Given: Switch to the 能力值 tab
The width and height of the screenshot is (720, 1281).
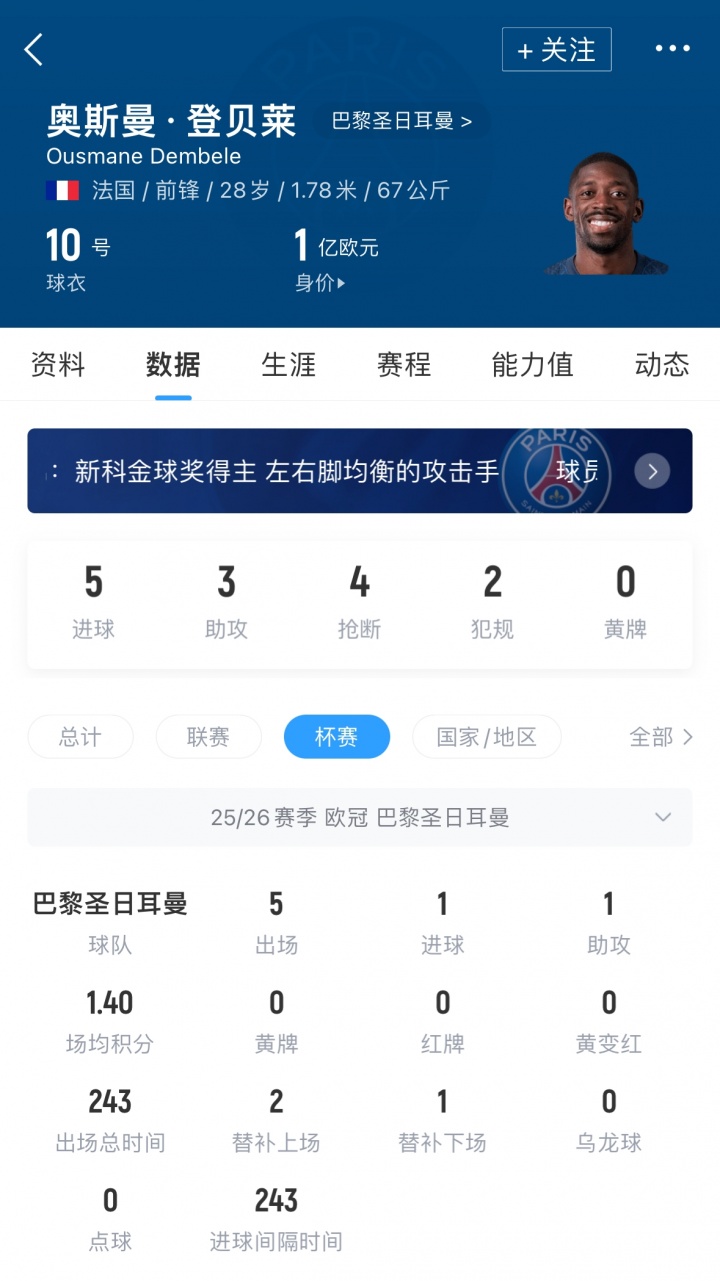Looking at the screenshot, I should point(532,365).
